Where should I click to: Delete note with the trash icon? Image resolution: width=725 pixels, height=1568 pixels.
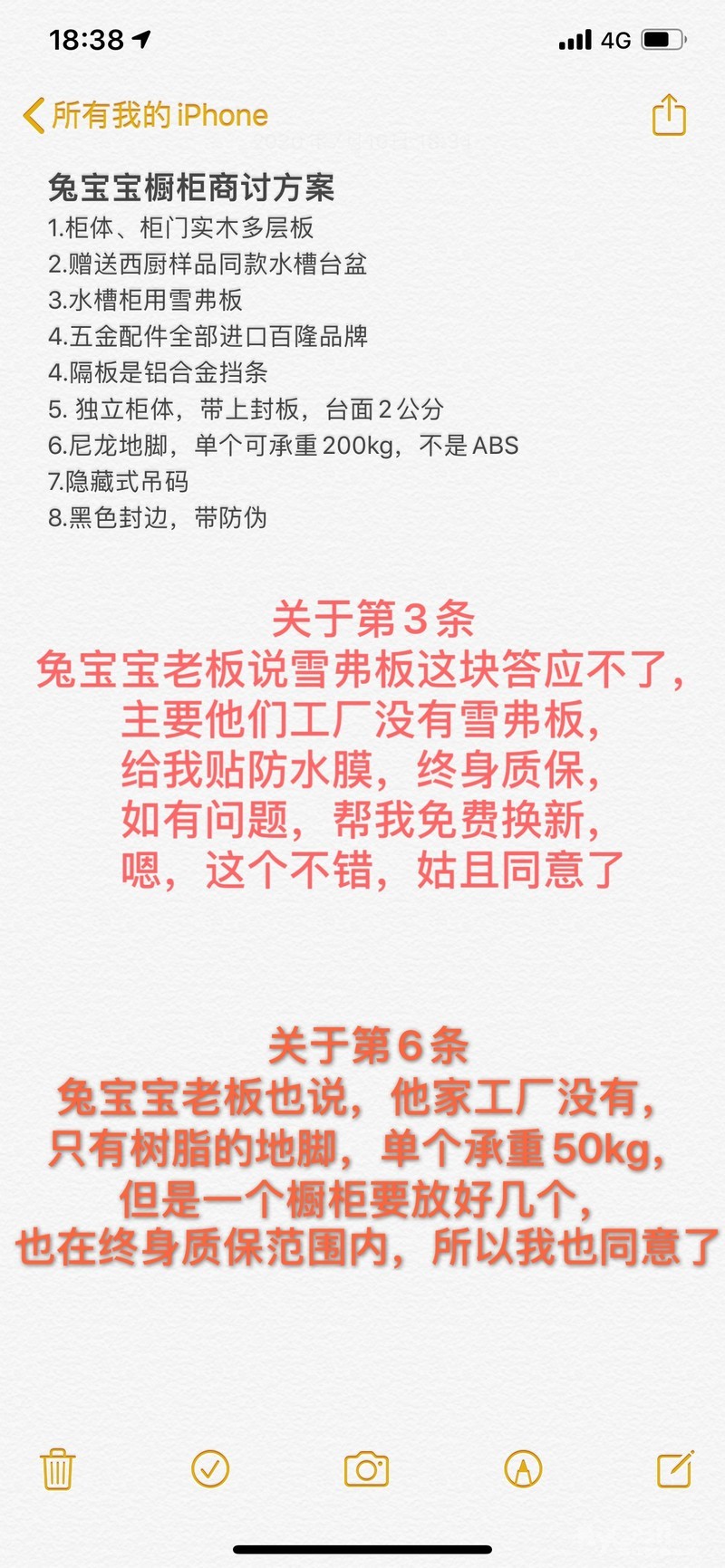[58, 1468]
